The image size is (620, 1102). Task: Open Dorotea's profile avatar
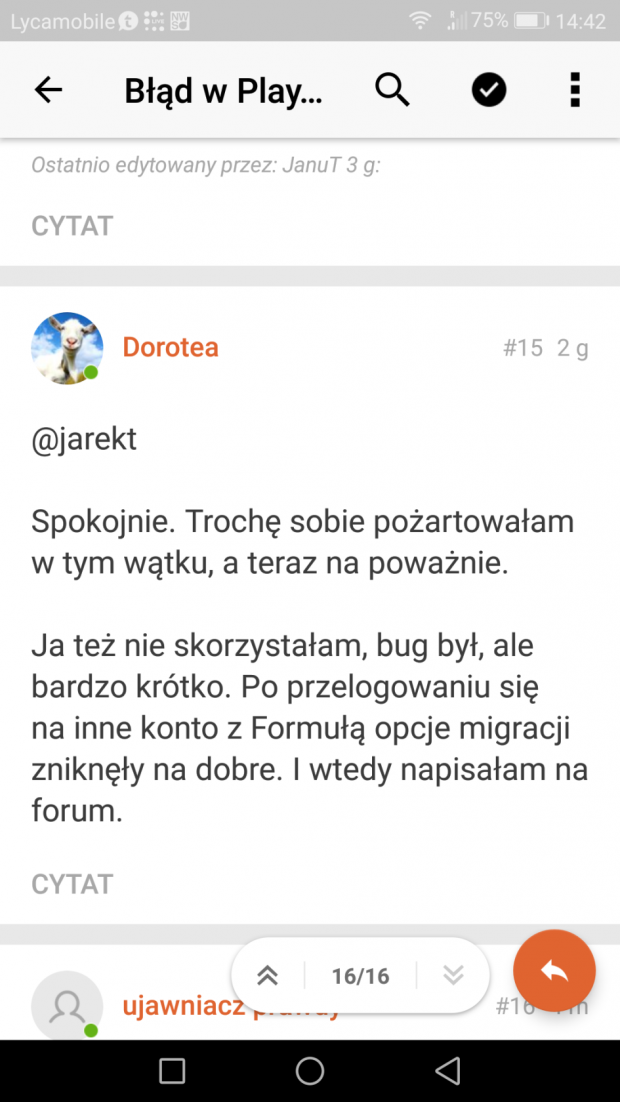pos(67,348)
